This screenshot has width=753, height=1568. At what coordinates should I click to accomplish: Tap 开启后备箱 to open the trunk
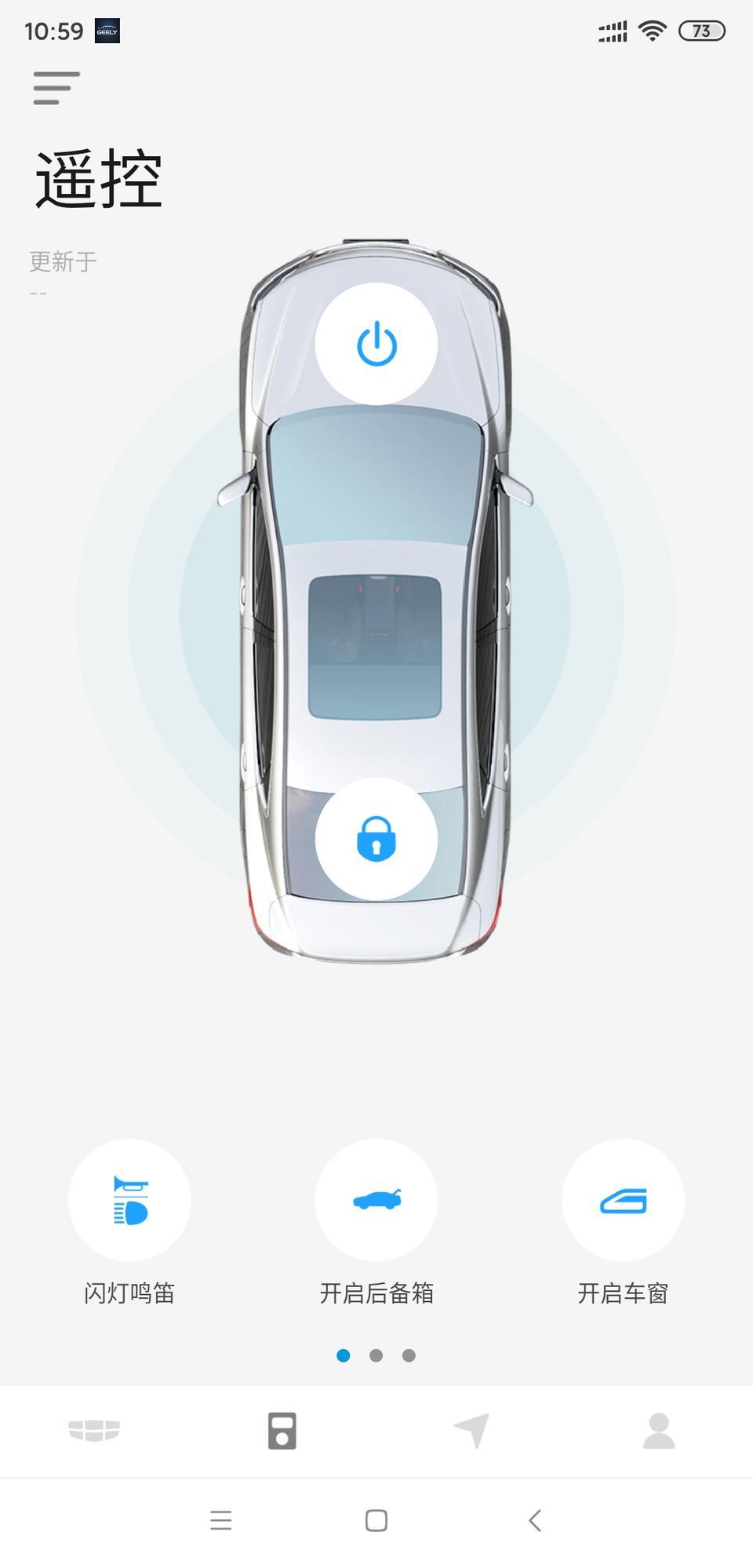coord(376,1200)
